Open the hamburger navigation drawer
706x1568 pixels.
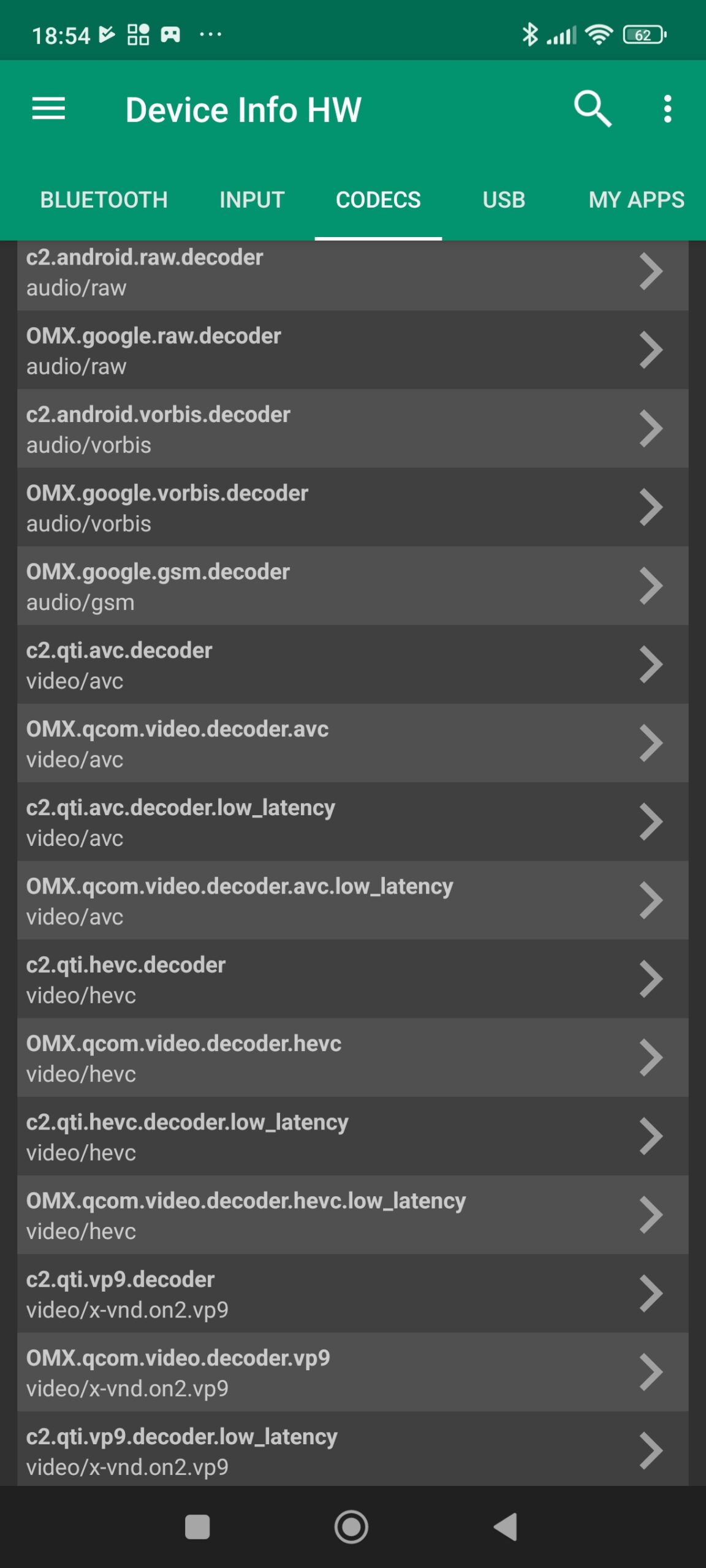(48, 109)
